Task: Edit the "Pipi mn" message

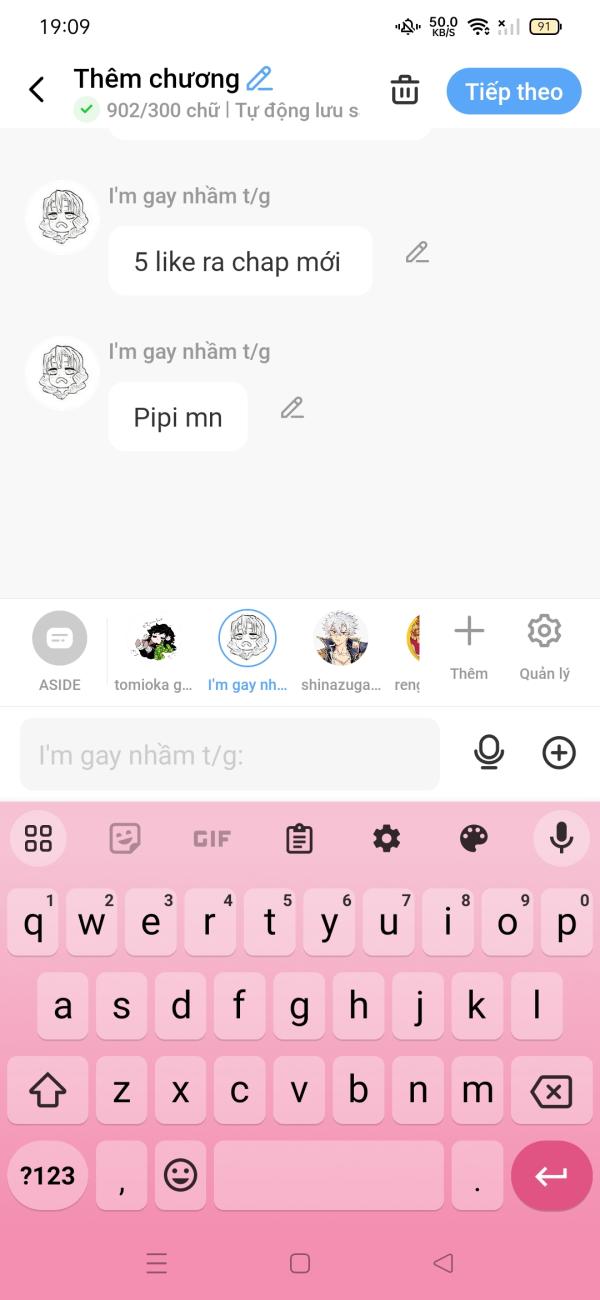Action: click(x=292, y=408)
